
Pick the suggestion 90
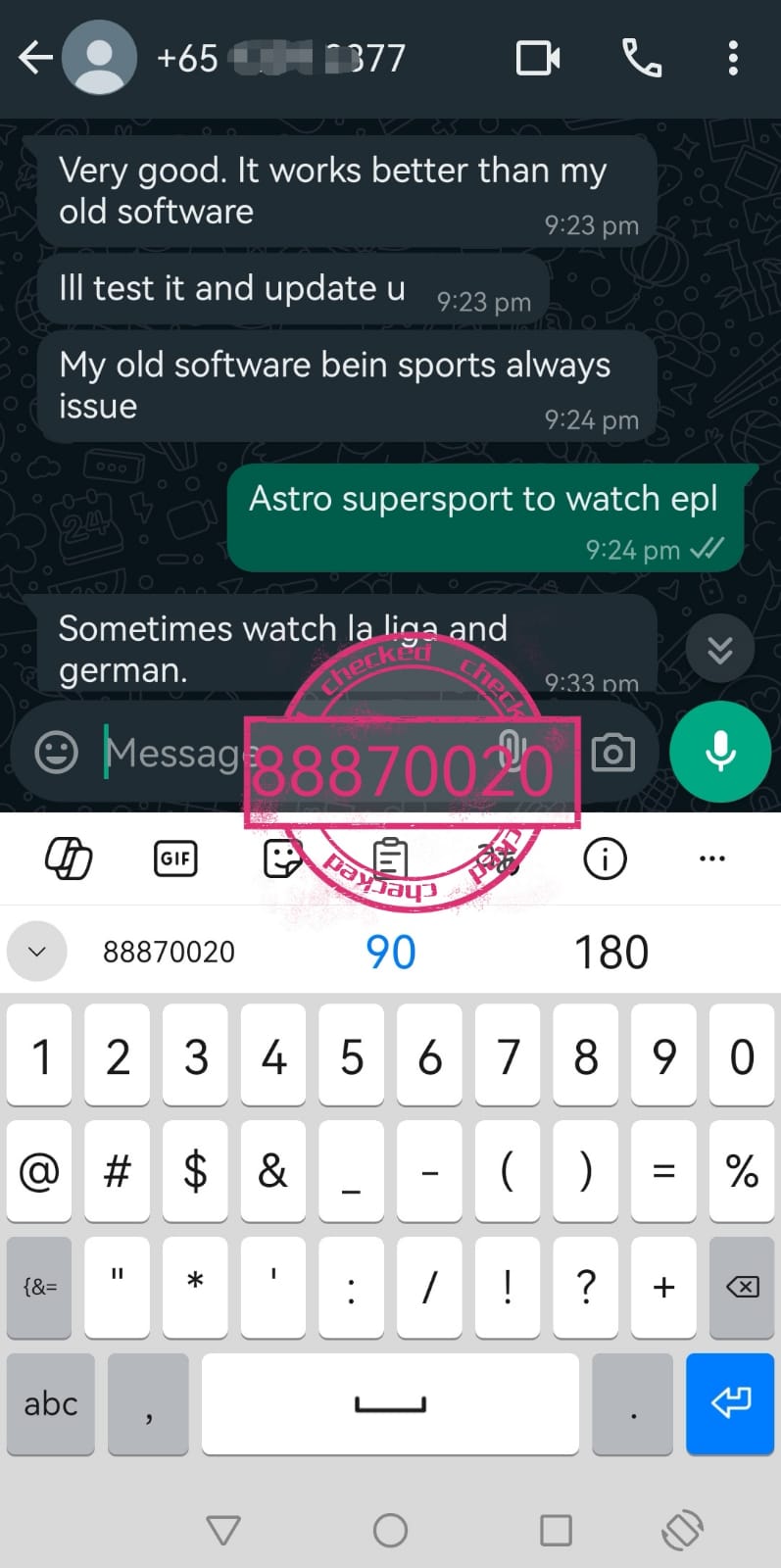(x=390, y=952)
